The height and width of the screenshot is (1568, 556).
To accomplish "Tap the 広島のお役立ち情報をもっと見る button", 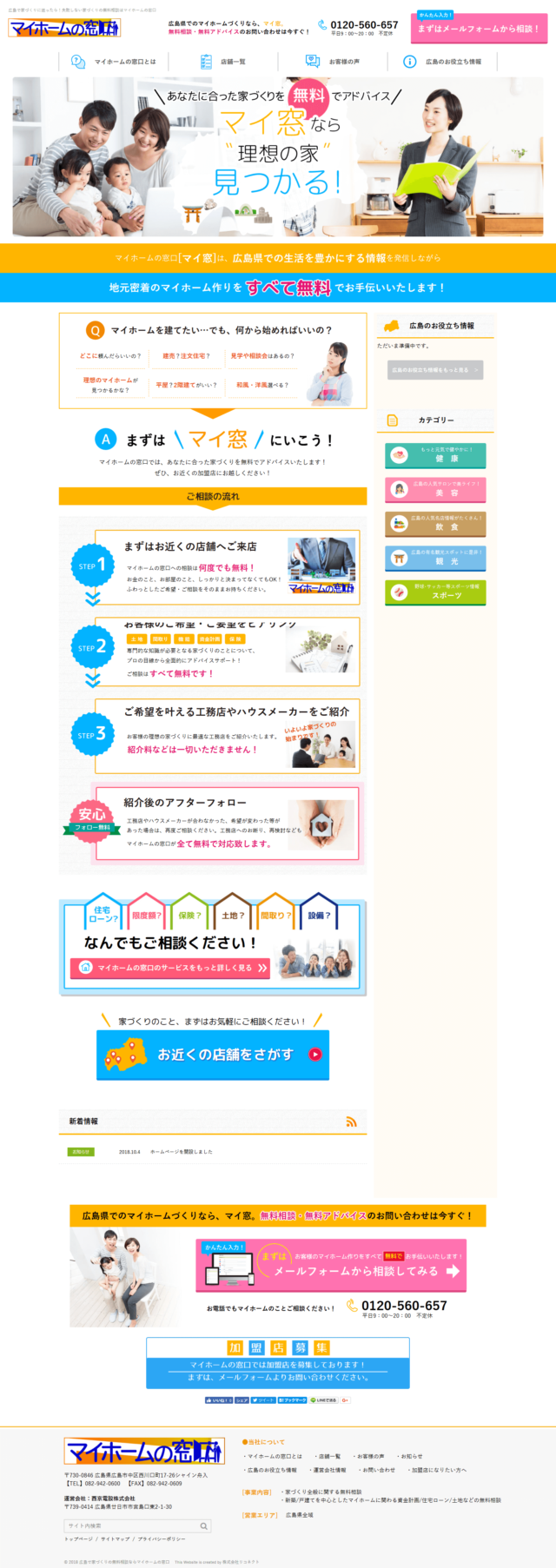I will click(x=435, y=370).
